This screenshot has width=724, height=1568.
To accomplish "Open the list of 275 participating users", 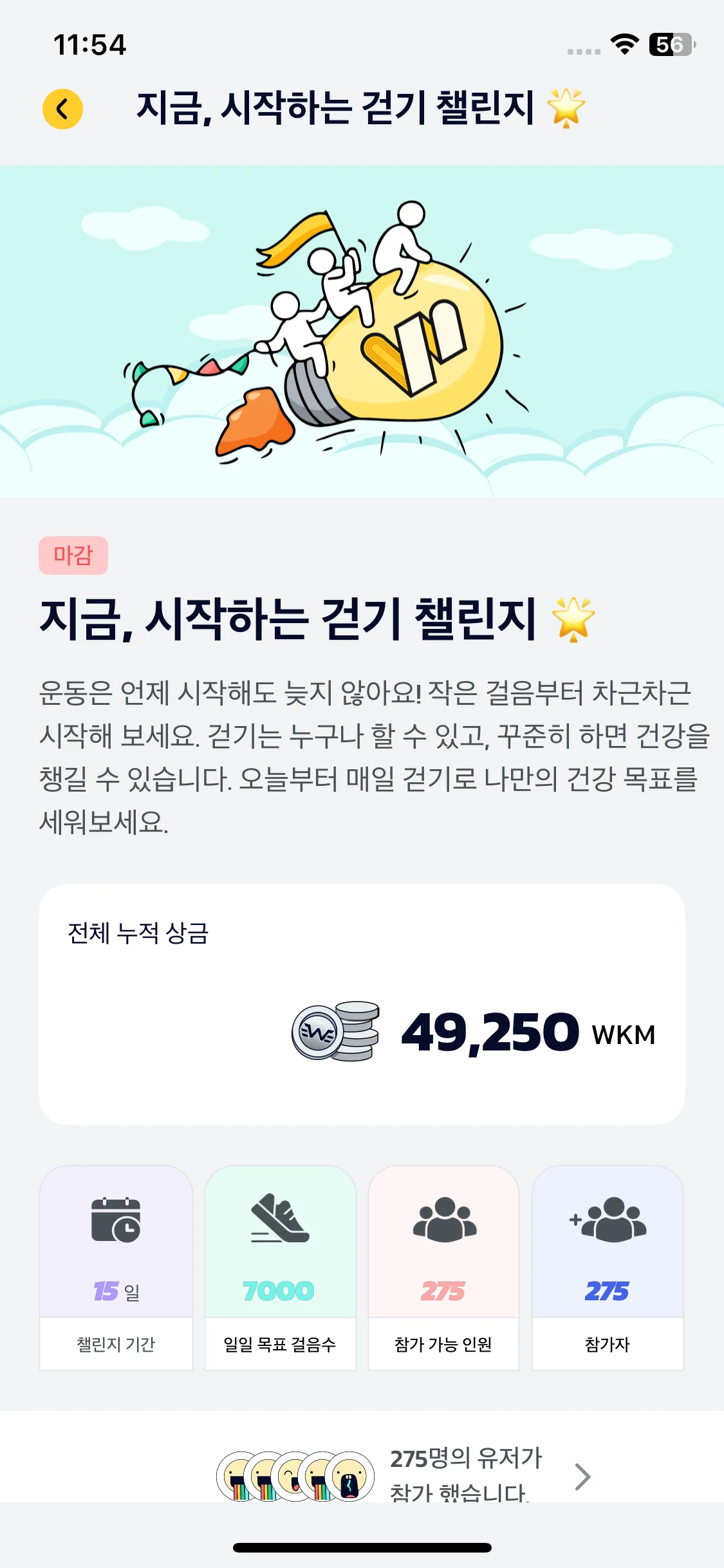I will pyautogui.click(x=581, y=1476).
